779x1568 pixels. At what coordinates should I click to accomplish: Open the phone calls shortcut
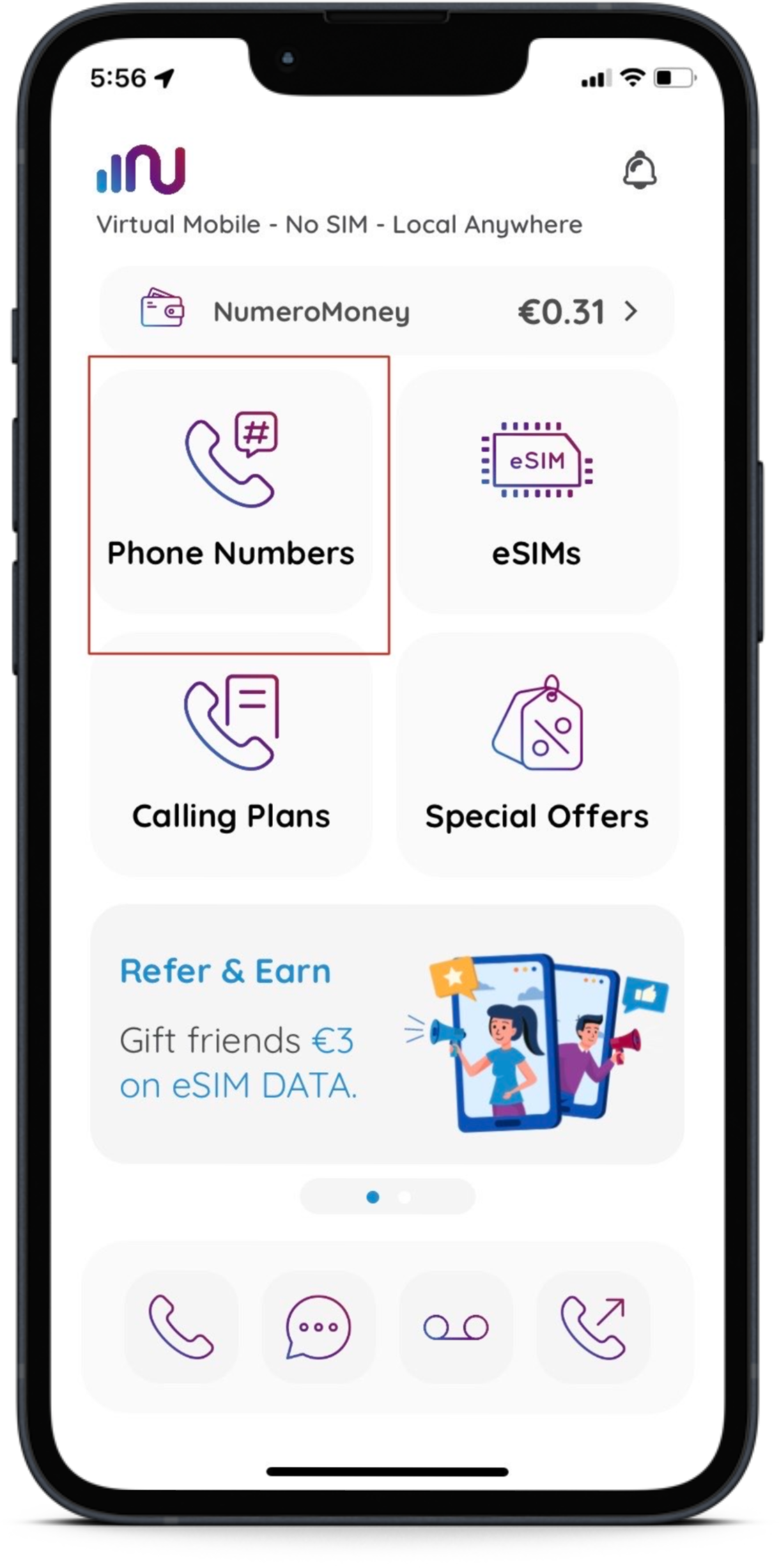pyautogui.click(x=181, y=1326)
